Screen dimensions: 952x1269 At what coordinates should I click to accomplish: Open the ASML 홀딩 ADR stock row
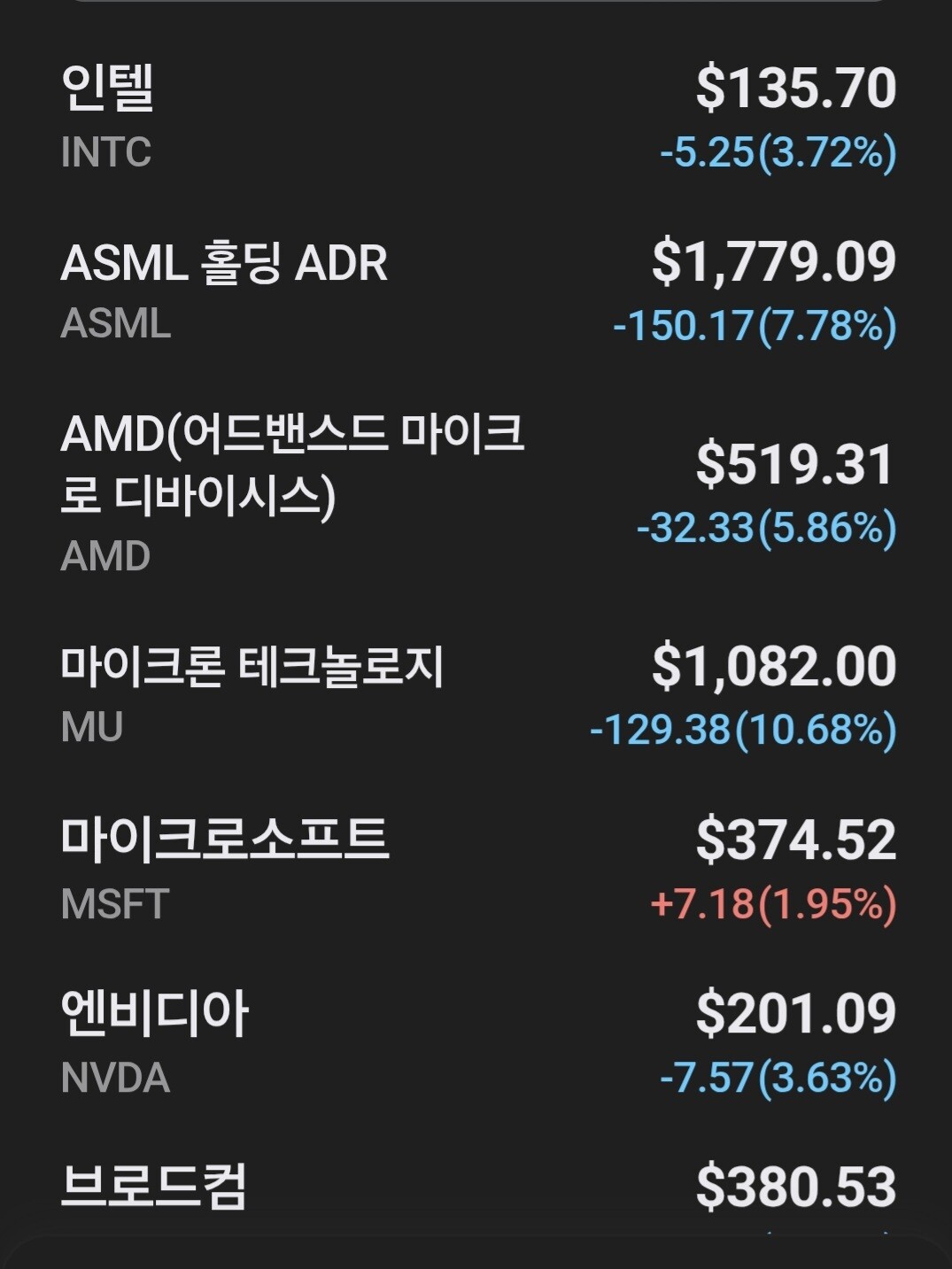click(476, 292)
